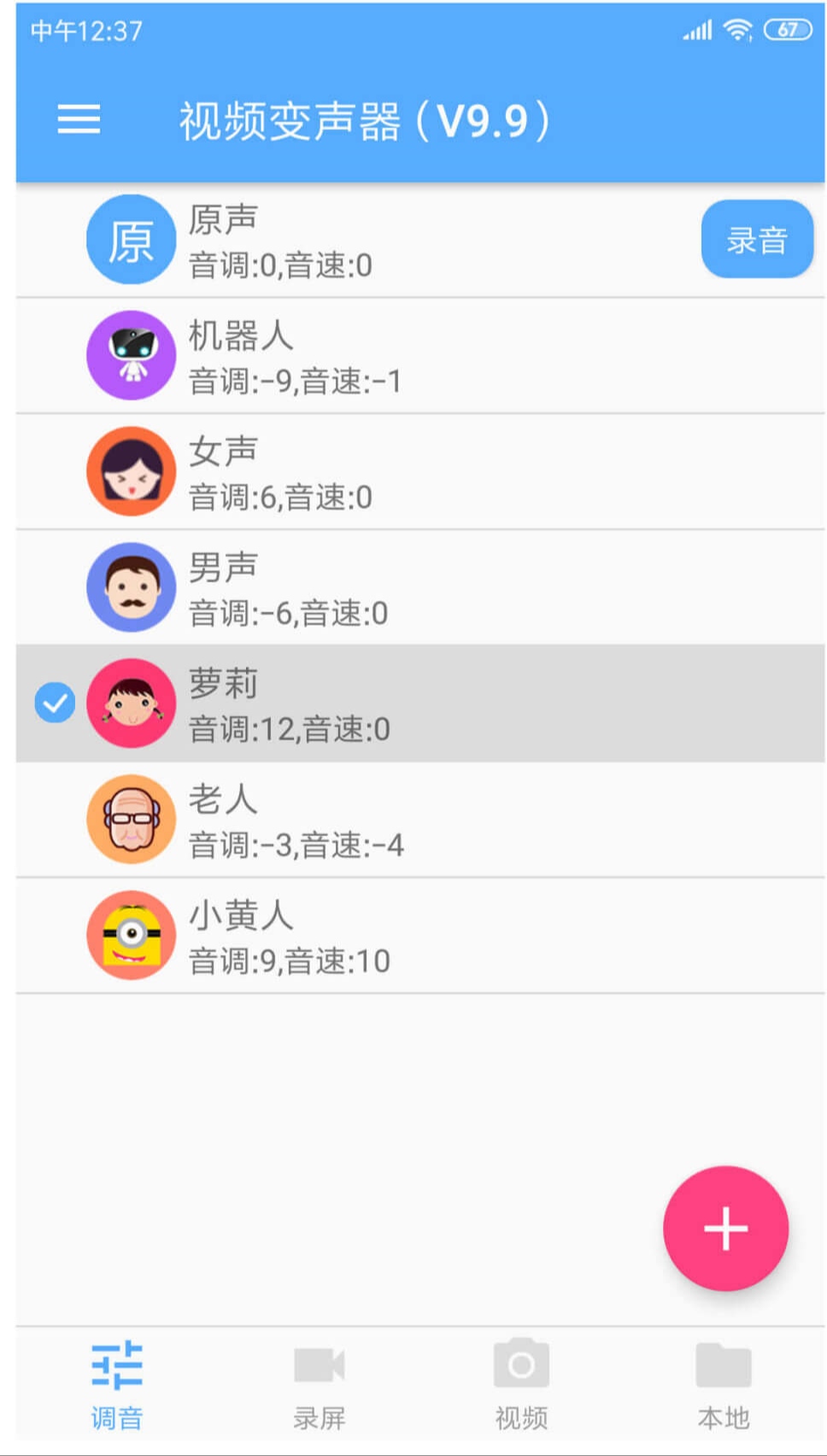Screen dimensions: 827x1456
Task: Open the 视频 tab
Action: pos(521,1383)
